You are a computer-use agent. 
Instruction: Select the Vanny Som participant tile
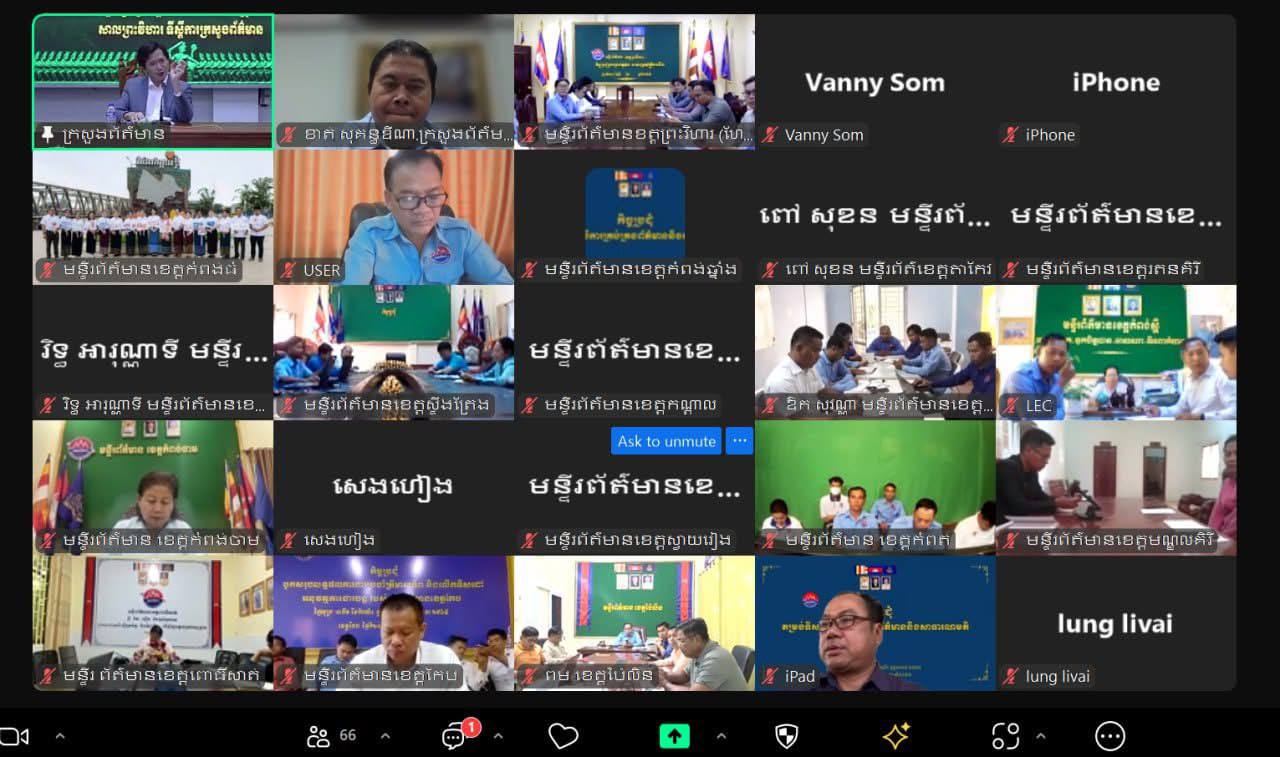tap(875, 82)
